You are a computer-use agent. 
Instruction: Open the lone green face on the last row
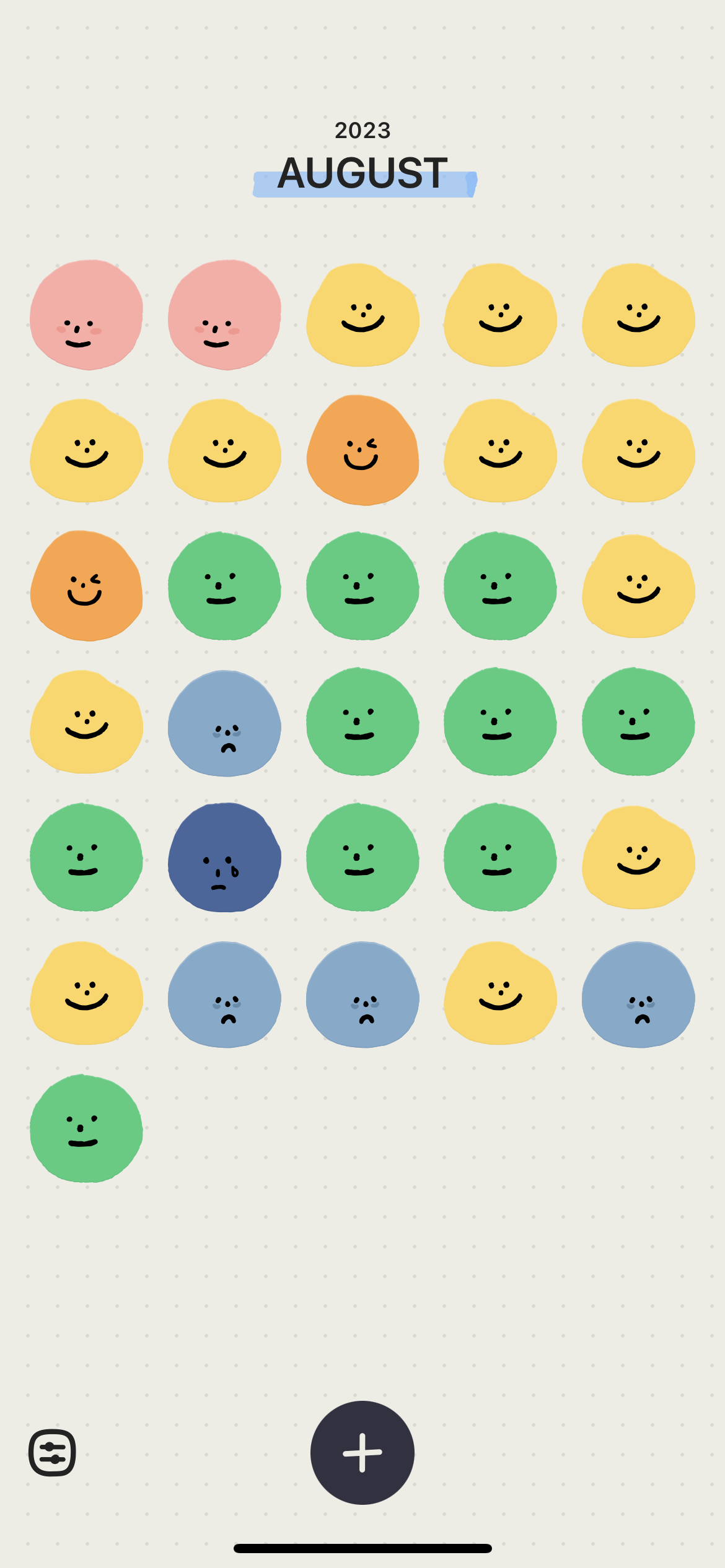pyautogui.click(x=86, y=1128)
